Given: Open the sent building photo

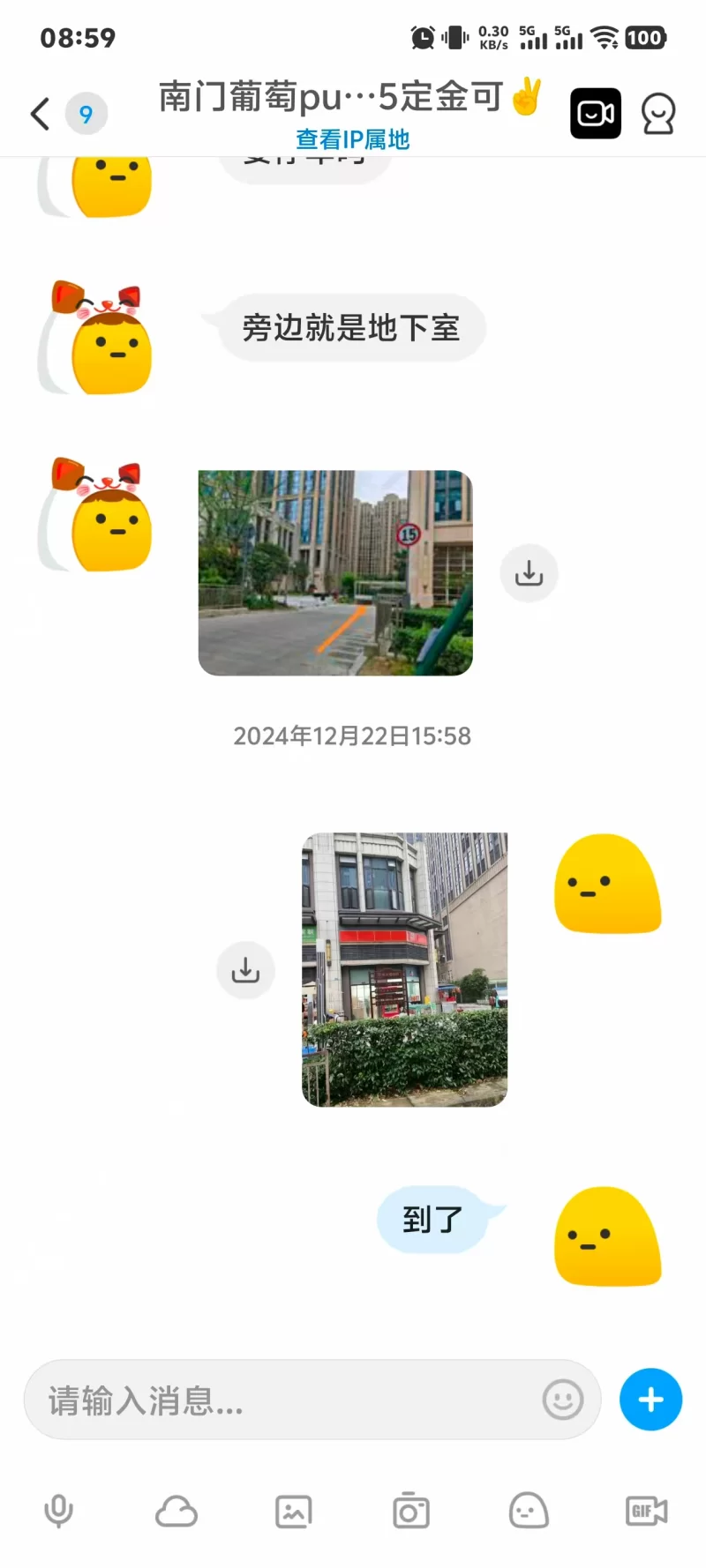Looking at the screenshot, I should pos(404,969).
